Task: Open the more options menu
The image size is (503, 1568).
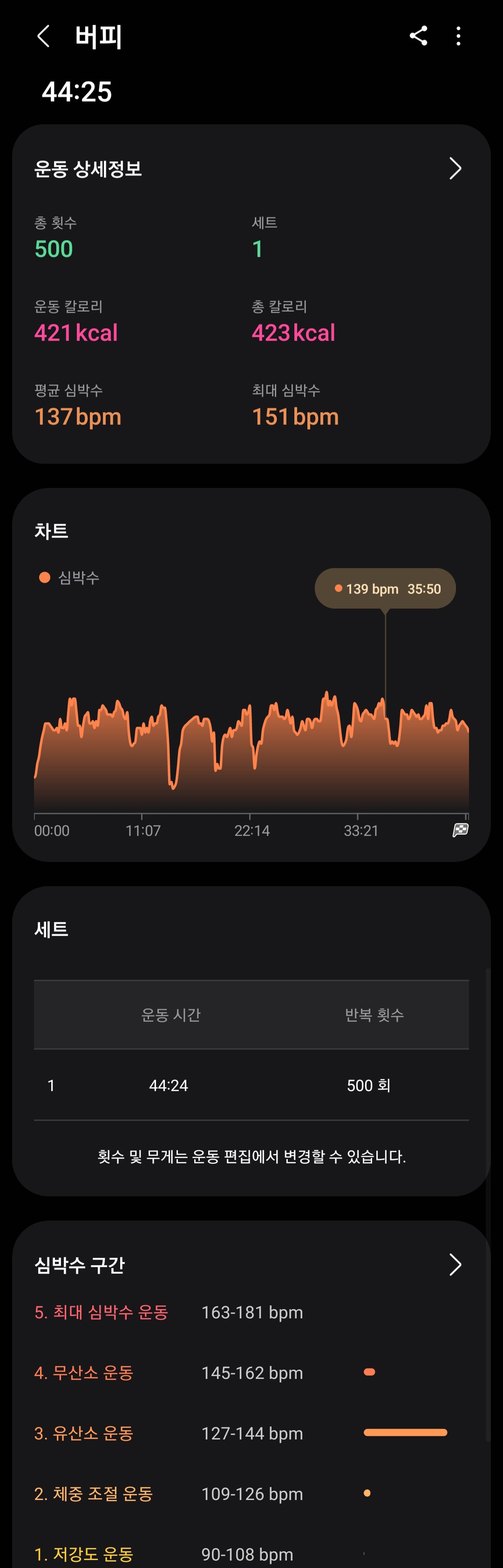Action: (x=458, y=36)
